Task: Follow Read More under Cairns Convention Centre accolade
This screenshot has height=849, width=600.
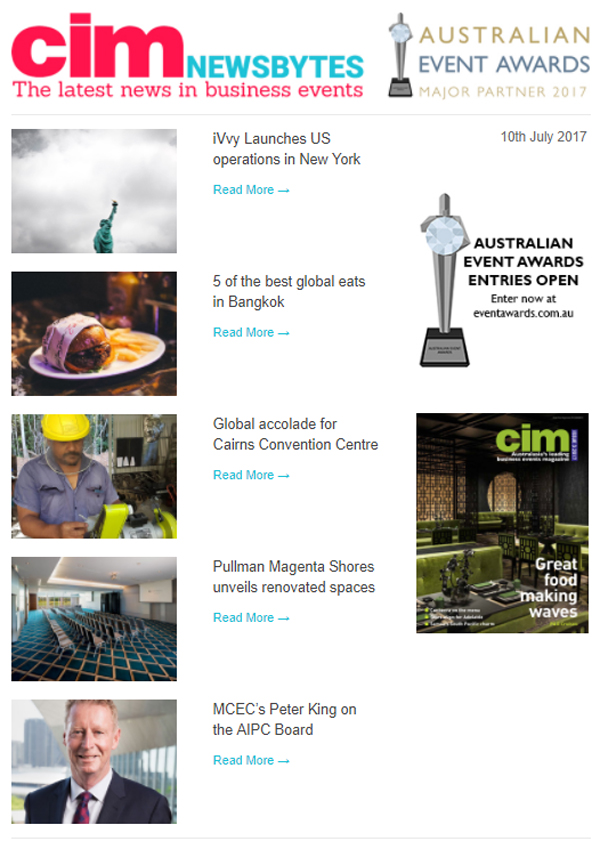Action: 251,476
